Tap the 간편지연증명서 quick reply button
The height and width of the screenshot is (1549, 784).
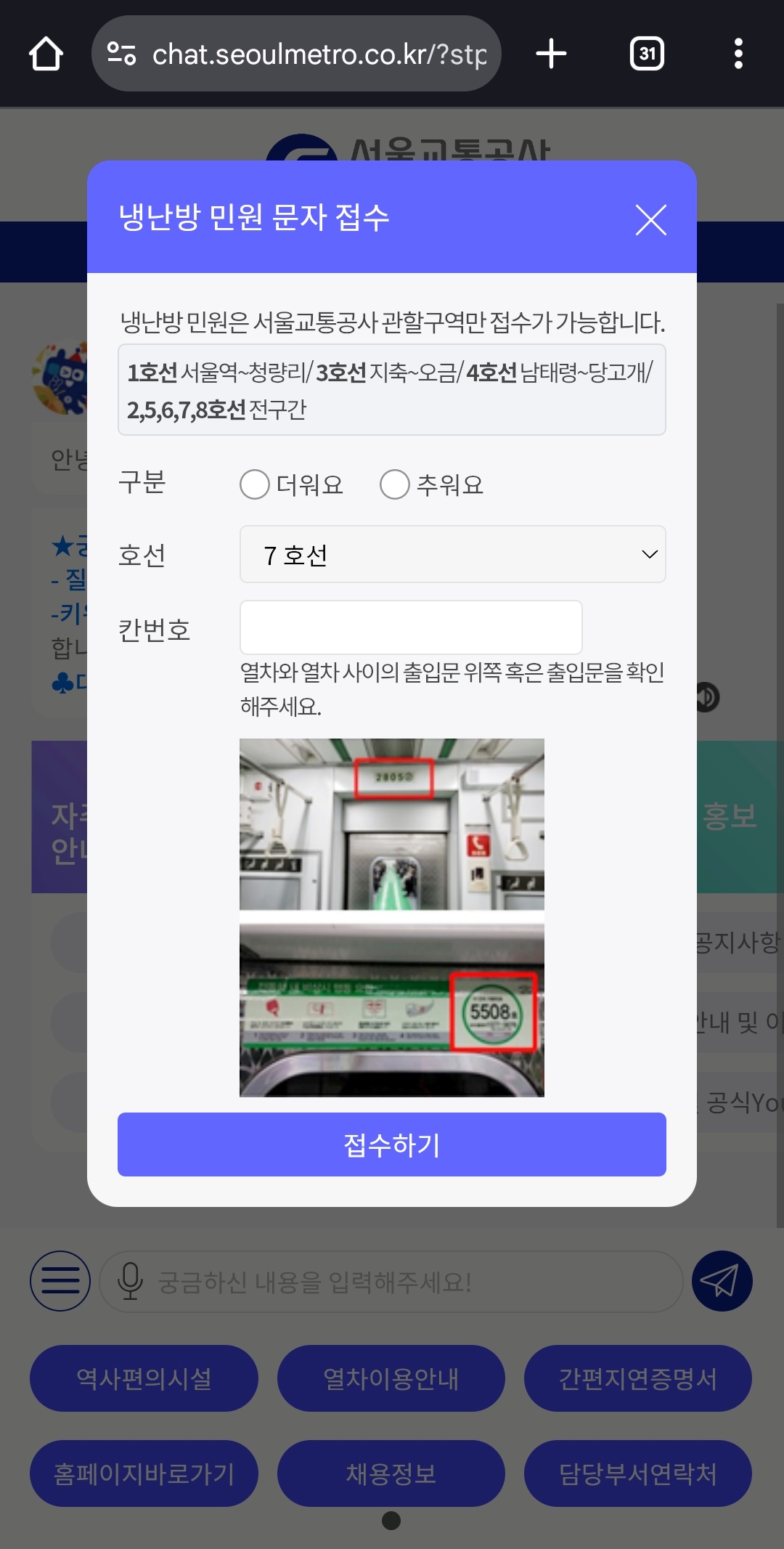637,1378
